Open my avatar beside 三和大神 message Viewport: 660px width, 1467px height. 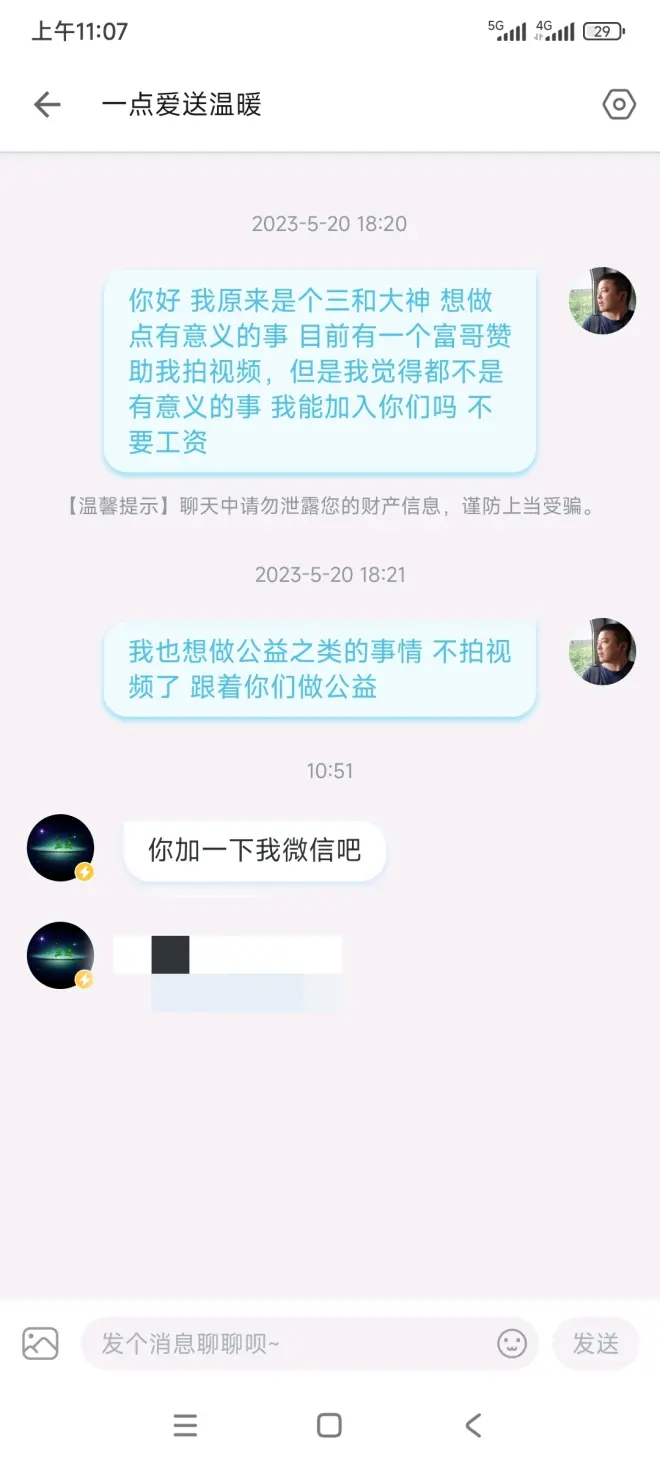[x=602, y=301]
